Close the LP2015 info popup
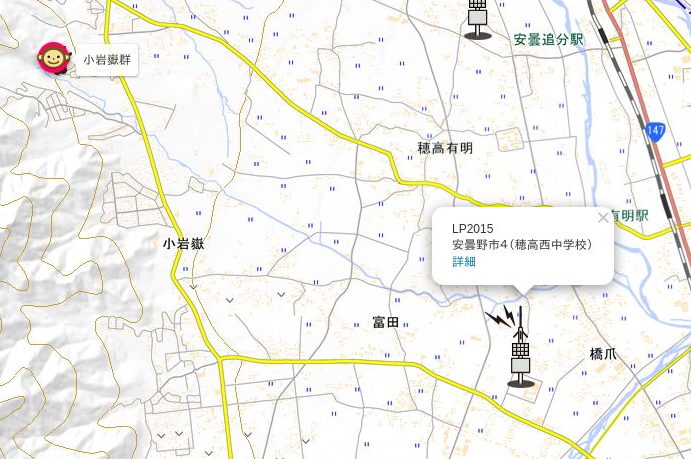Screen dimensions: 691x459 coord(603,217)
